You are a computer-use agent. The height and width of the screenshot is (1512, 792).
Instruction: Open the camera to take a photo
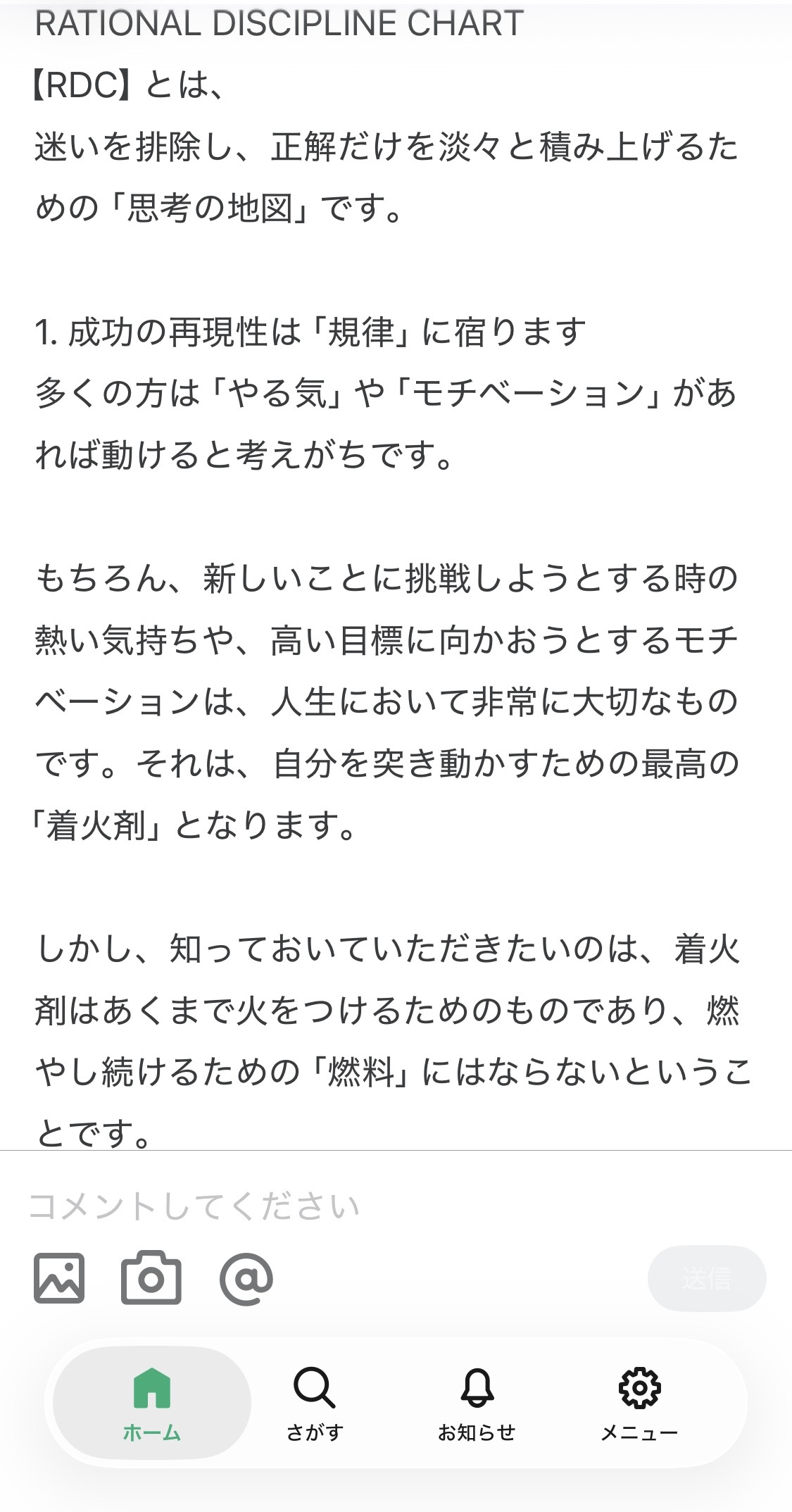pos(151,1278)
